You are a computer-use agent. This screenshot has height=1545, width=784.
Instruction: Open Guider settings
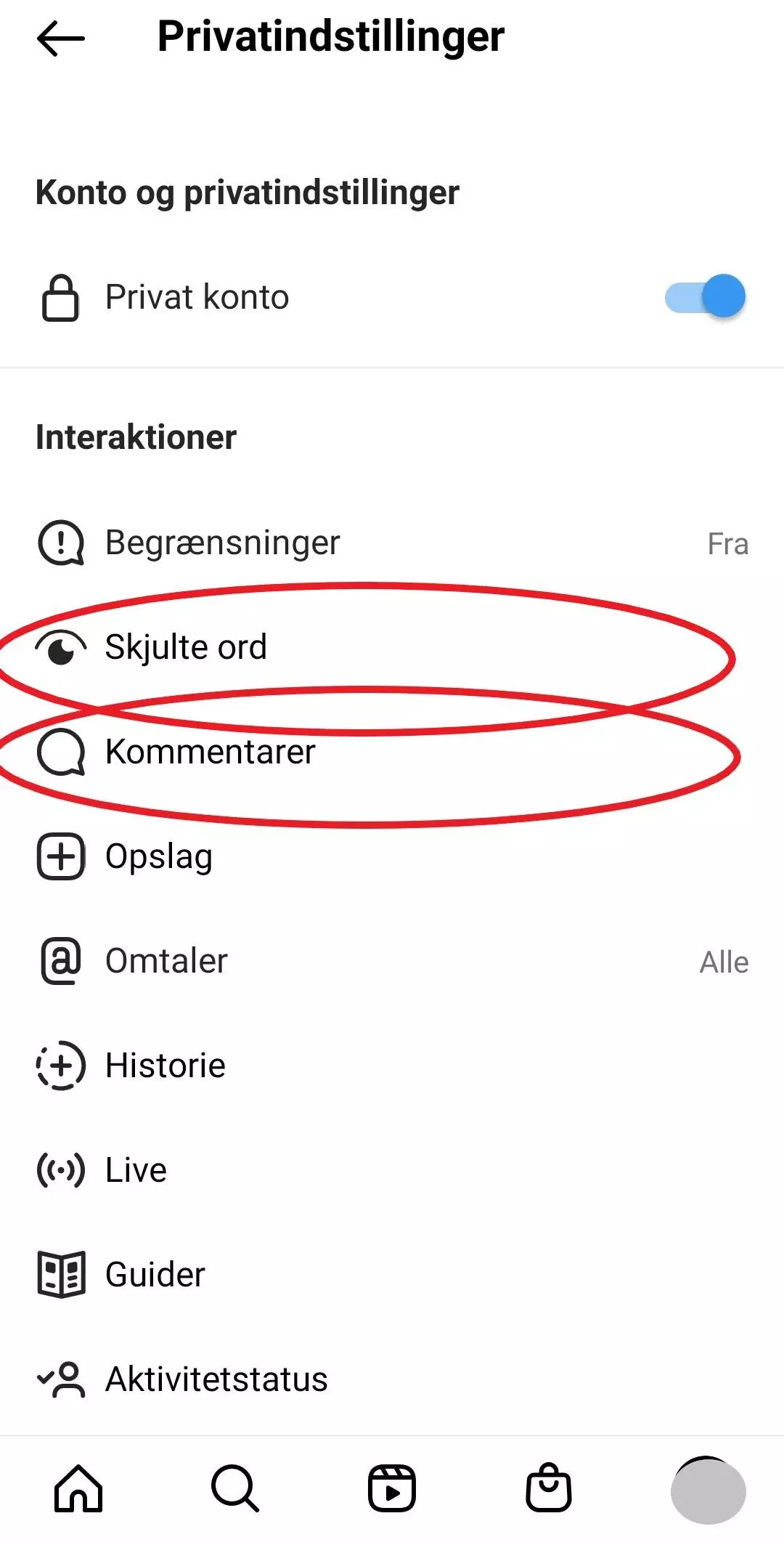pyautogui.click(x=392, y=1275)
